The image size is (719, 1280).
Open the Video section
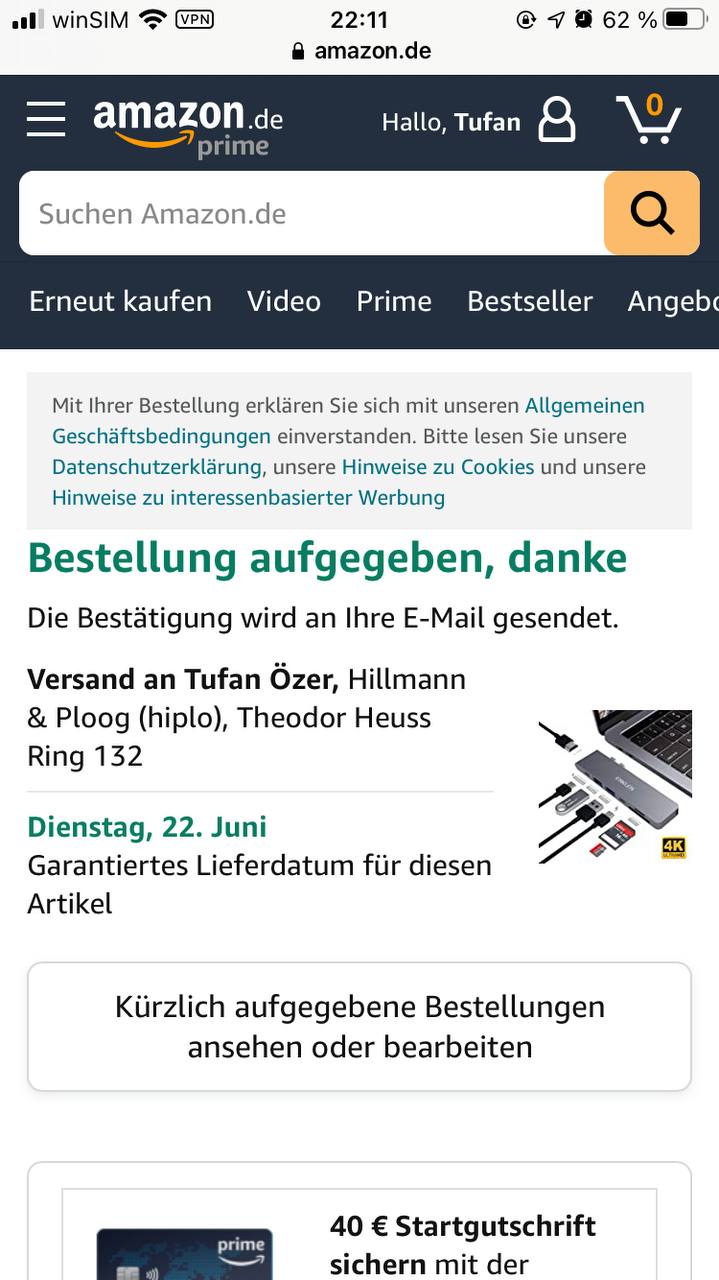click(x=284, y=301)
